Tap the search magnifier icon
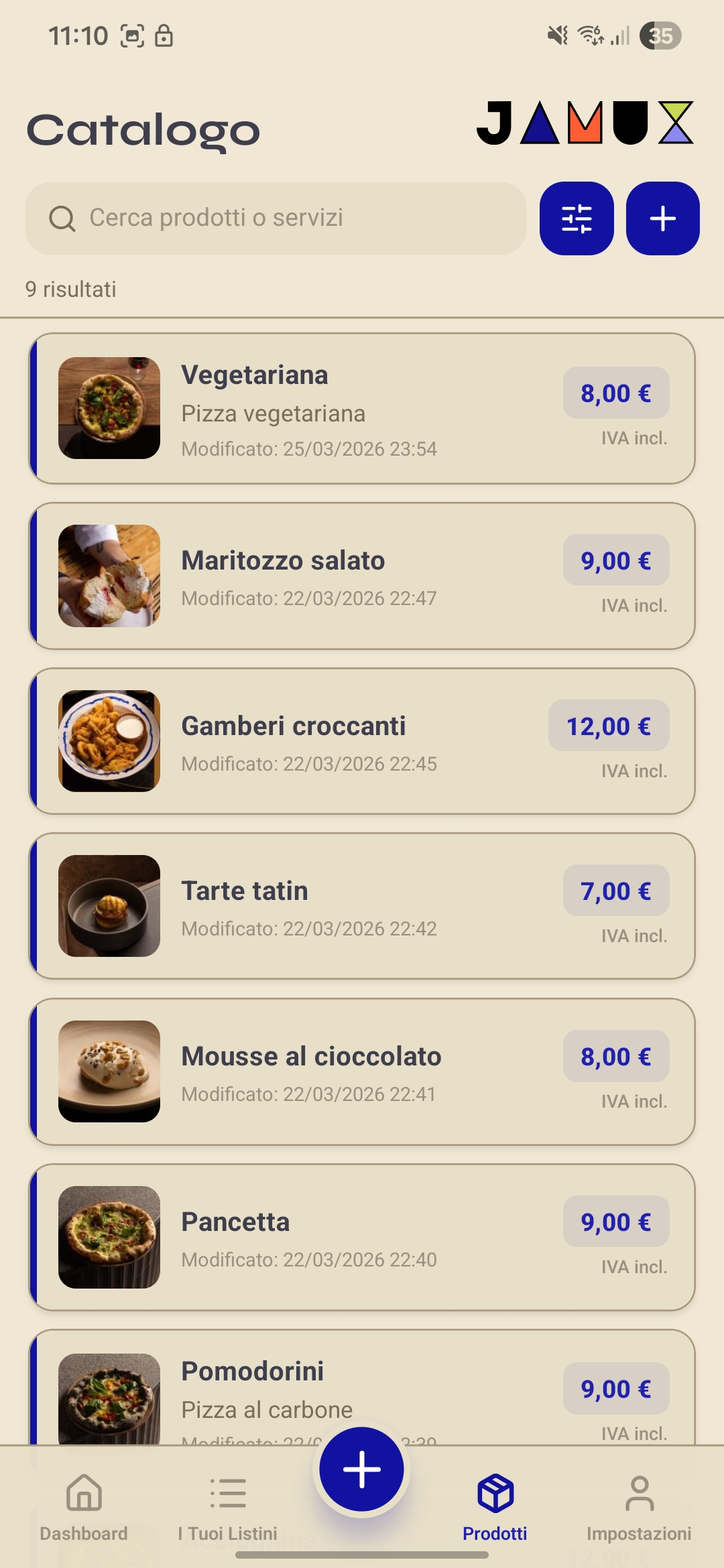The width and height of the screenshot is (724, 1568). point(62,218)
